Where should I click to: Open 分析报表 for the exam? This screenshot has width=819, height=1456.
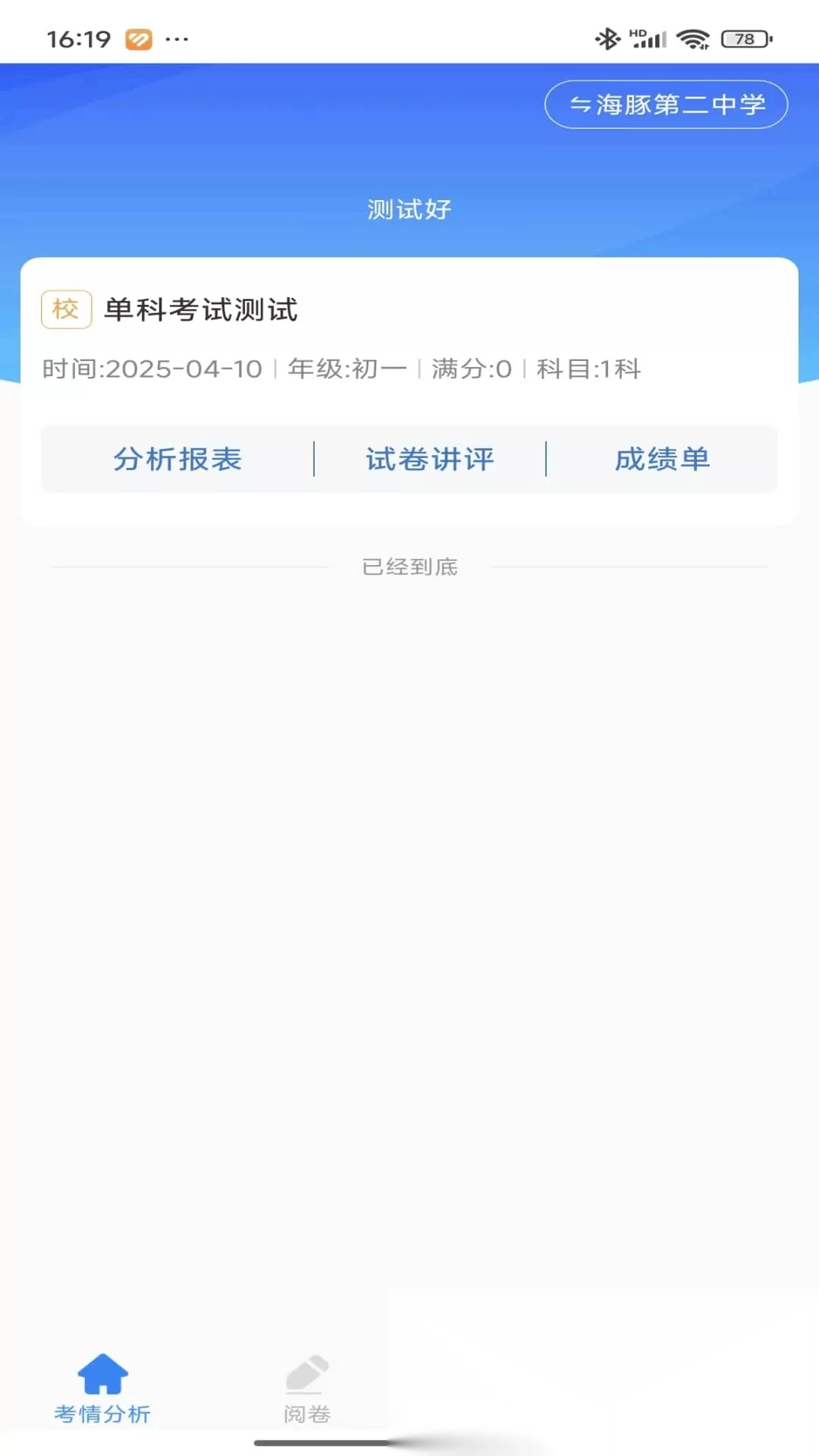177,459
